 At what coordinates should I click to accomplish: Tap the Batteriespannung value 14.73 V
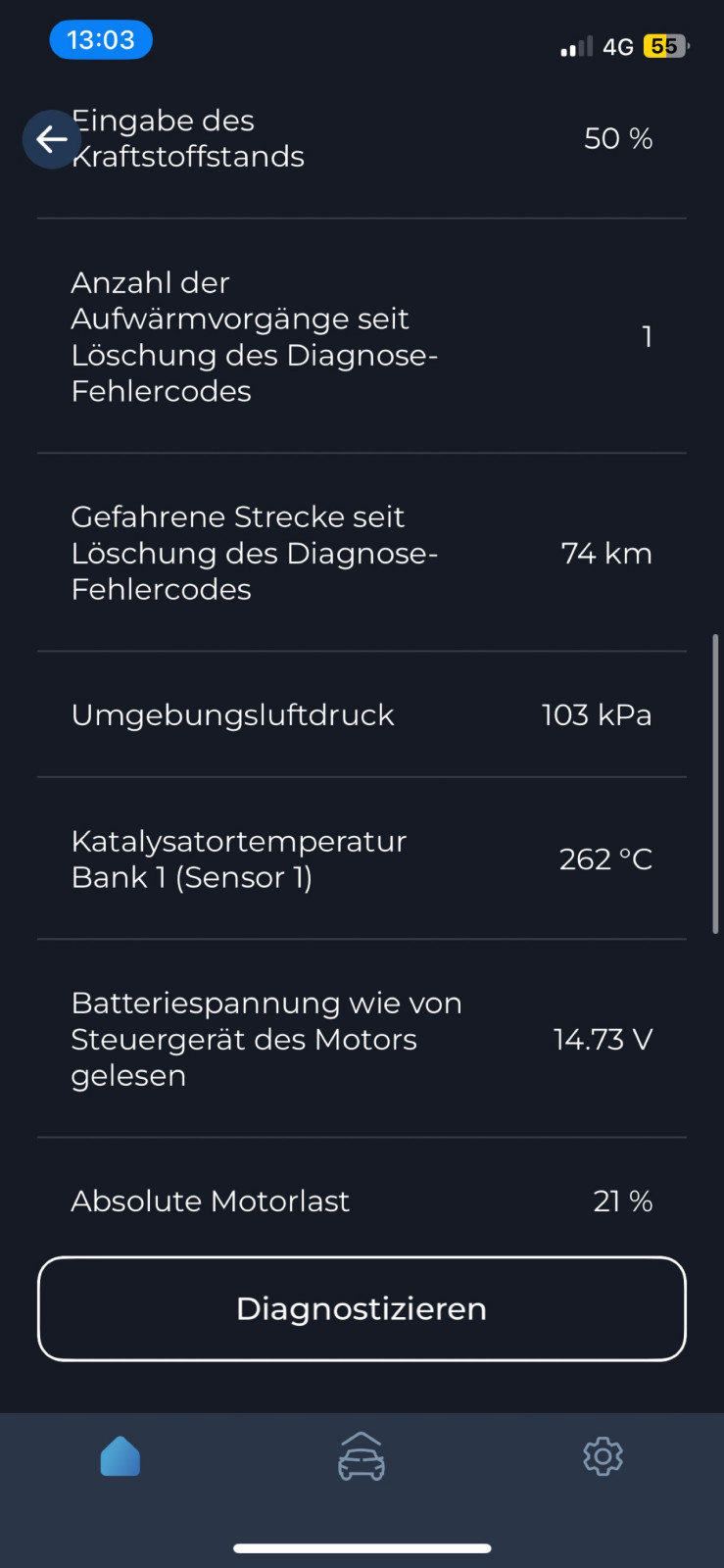(x=603, y=1040)
